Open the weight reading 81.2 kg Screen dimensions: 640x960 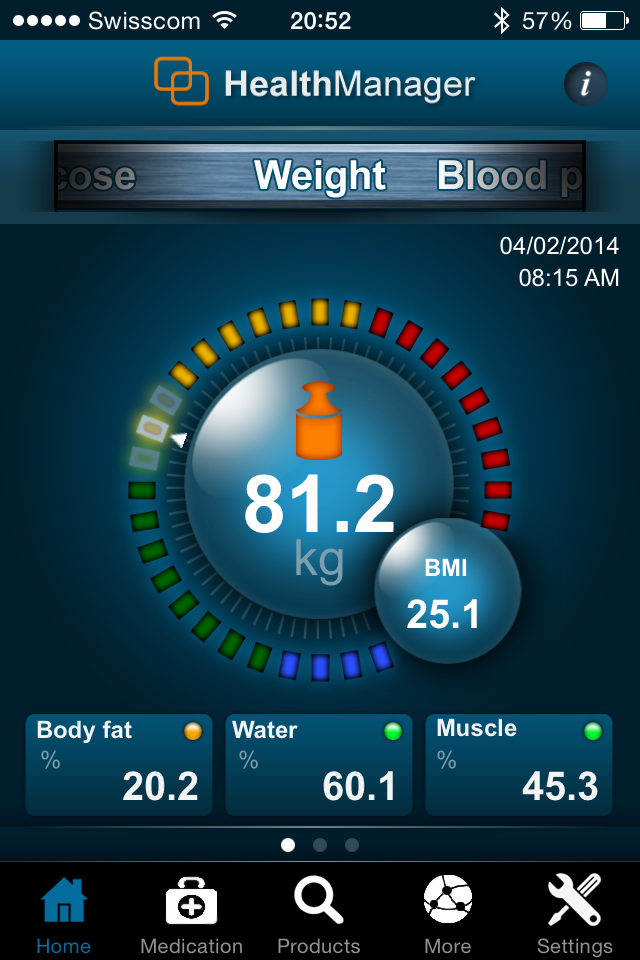(x=319, y=505)
